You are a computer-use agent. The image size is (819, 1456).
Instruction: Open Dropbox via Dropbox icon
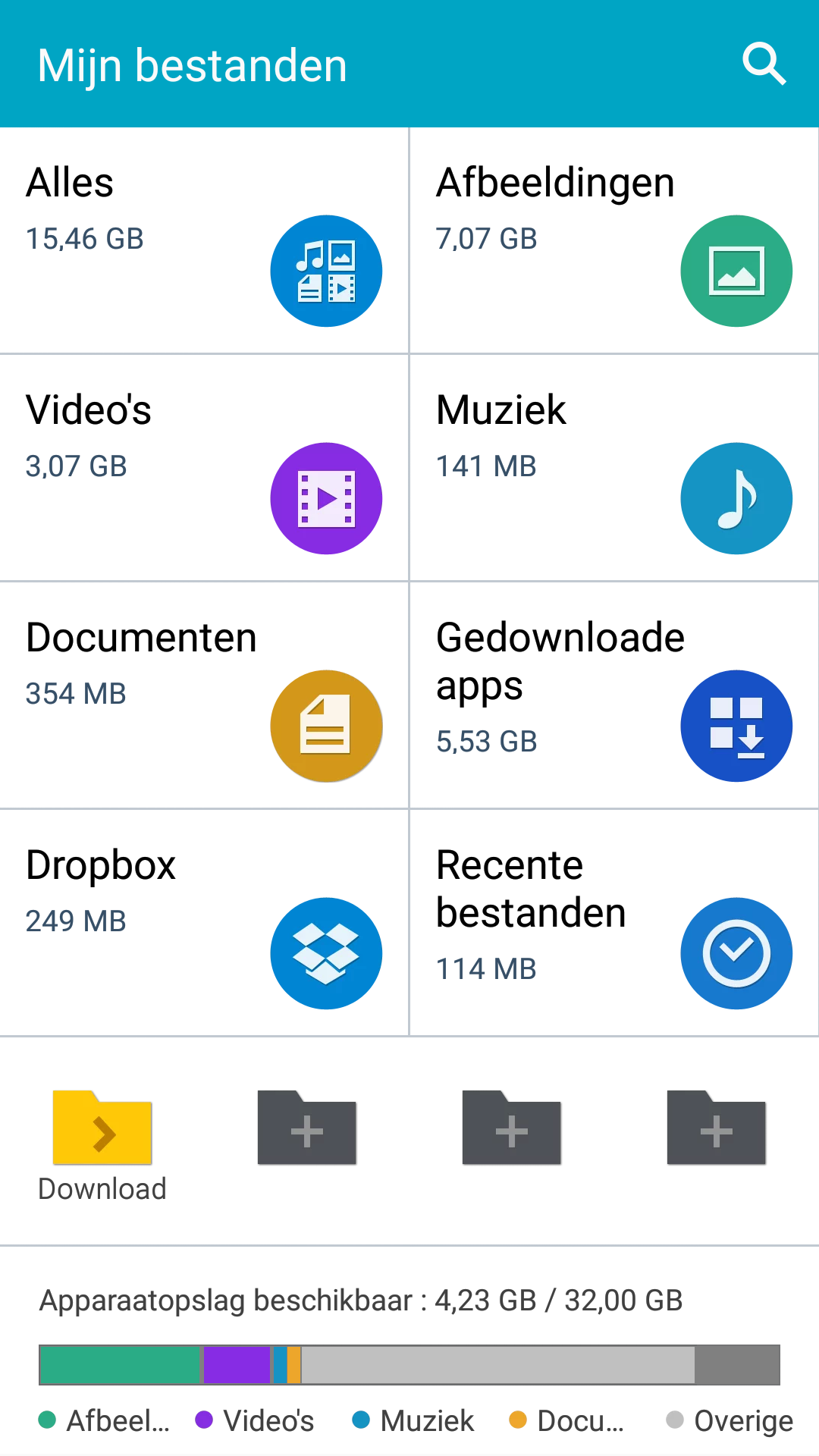click(326, 953)
